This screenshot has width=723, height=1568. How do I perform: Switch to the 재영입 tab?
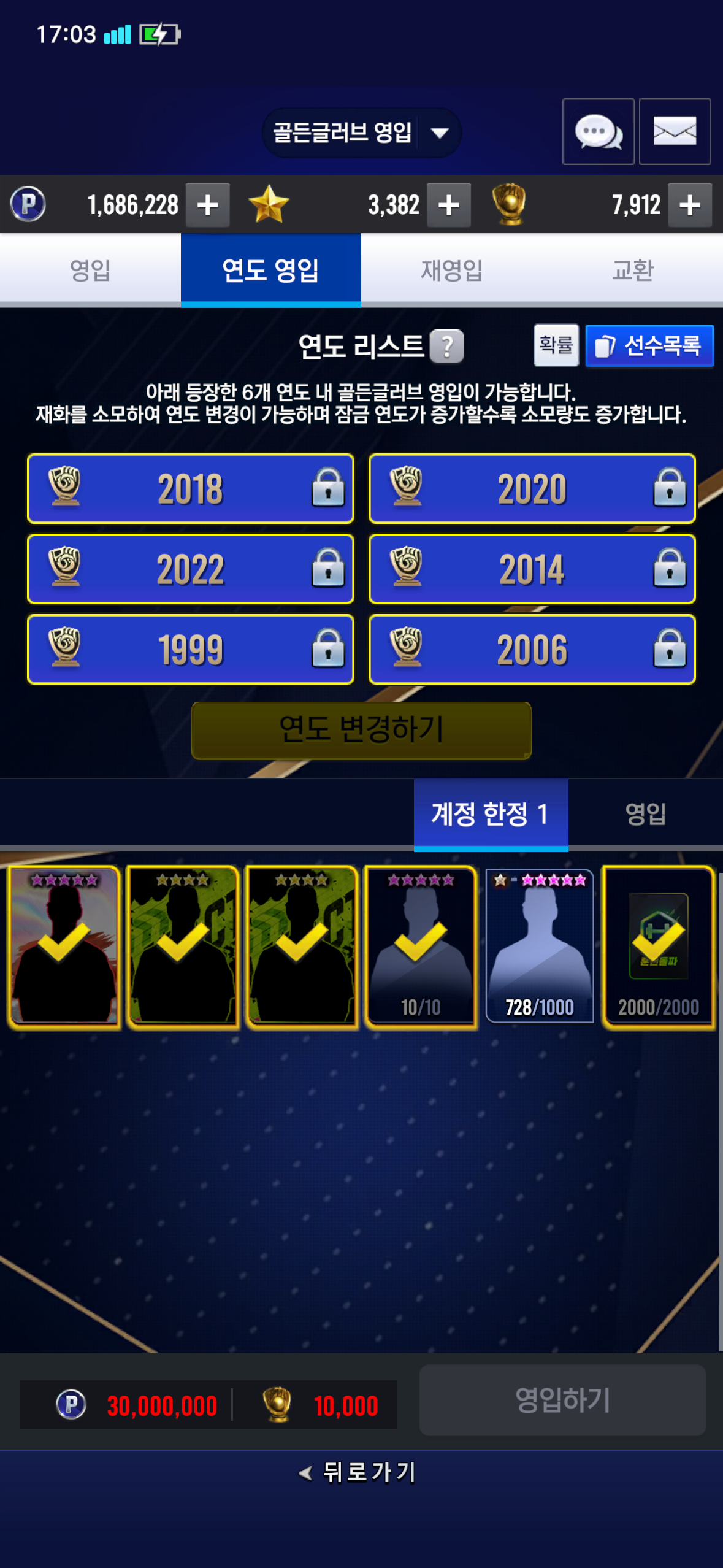pyautogui.click(x=451, y=270)
